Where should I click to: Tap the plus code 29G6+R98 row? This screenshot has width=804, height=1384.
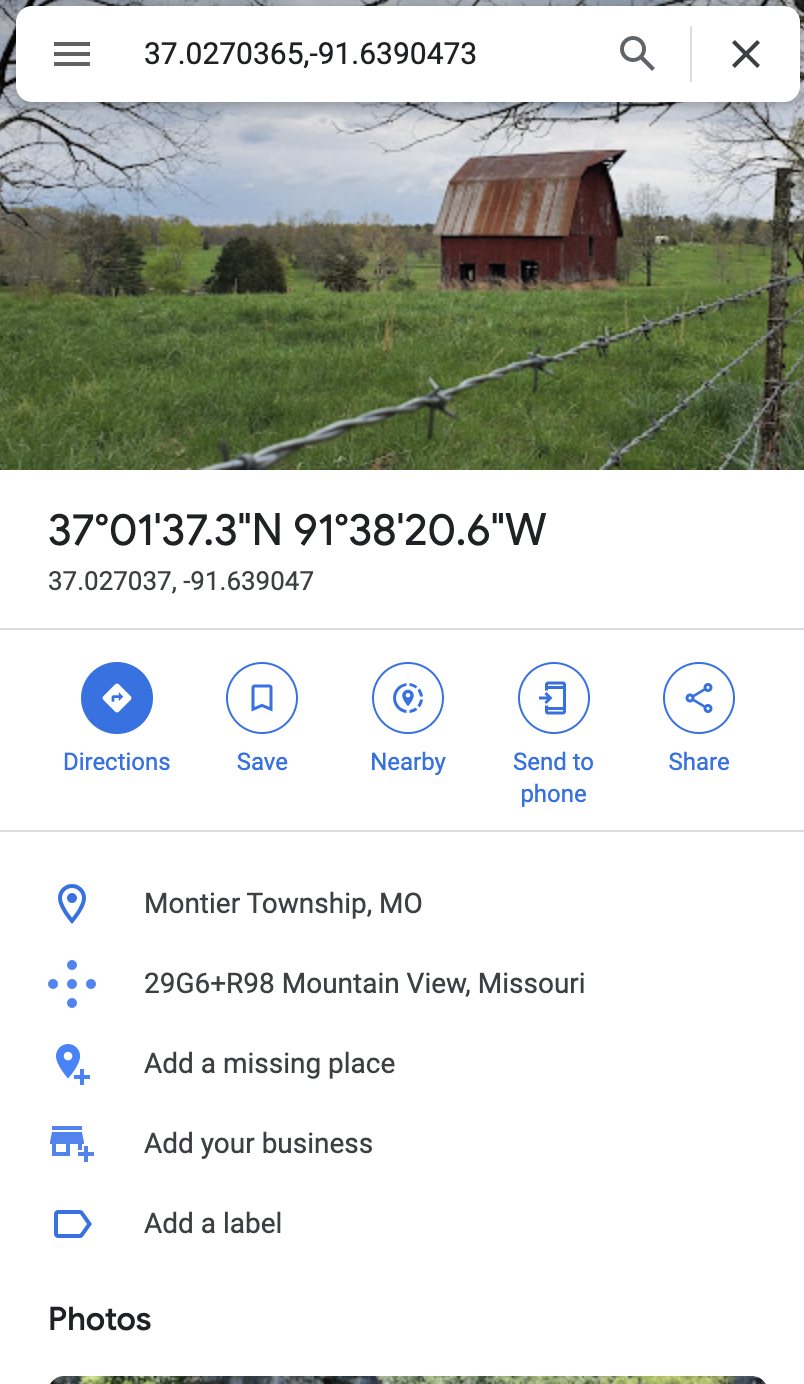pyautogui.click(x=364, y=984)
